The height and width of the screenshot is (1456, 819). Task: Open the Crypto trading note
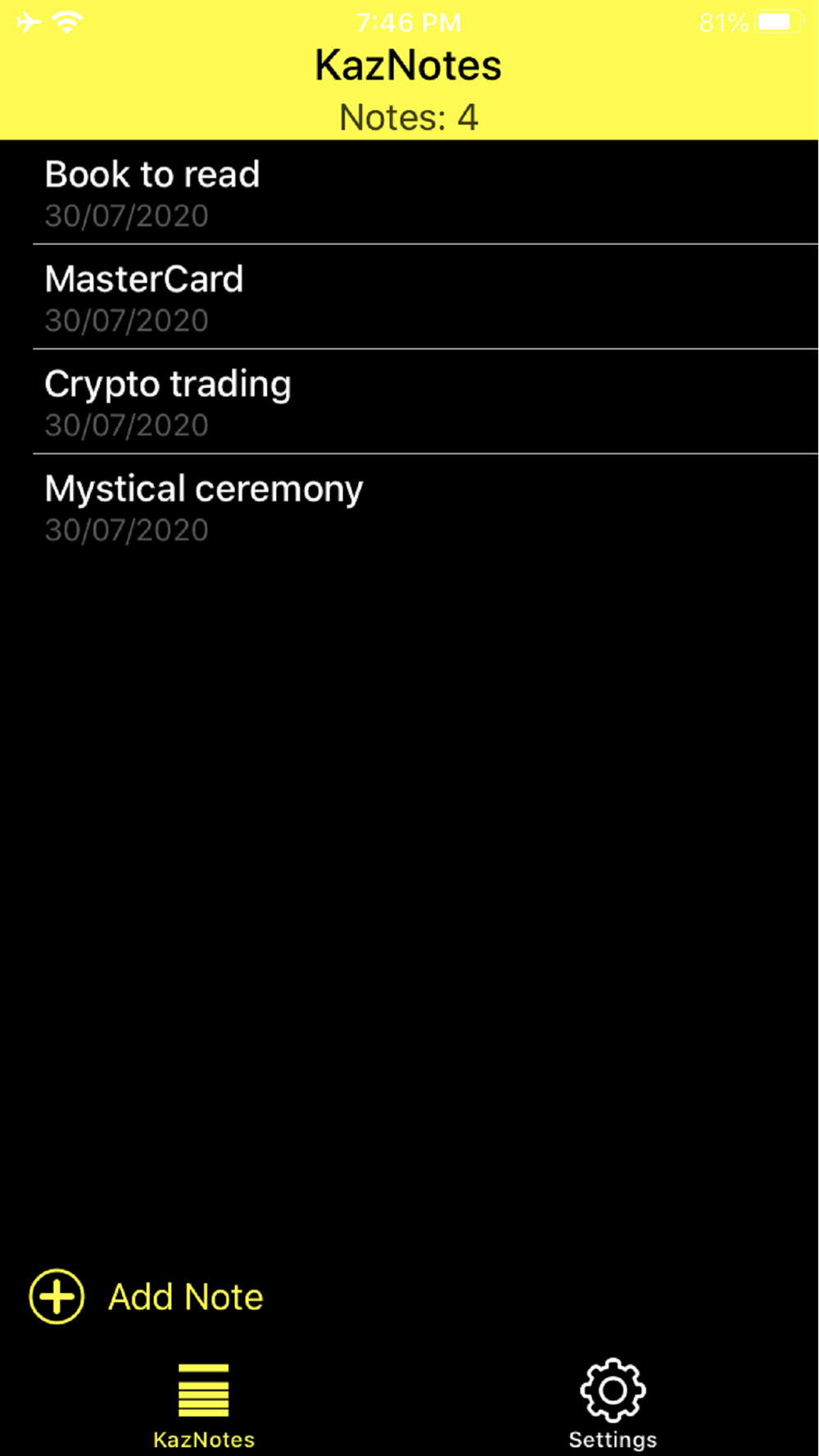[x=409, y=402]
